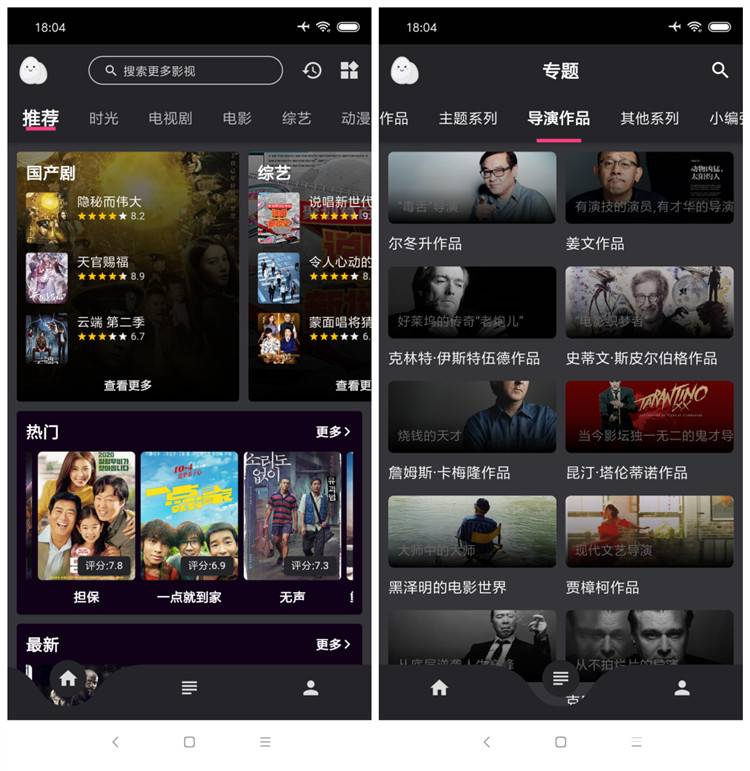Image resolution: width=750 pixels, height=771 pixels.
Task: Open the 无声 movie poster
Action: (292, 516)
